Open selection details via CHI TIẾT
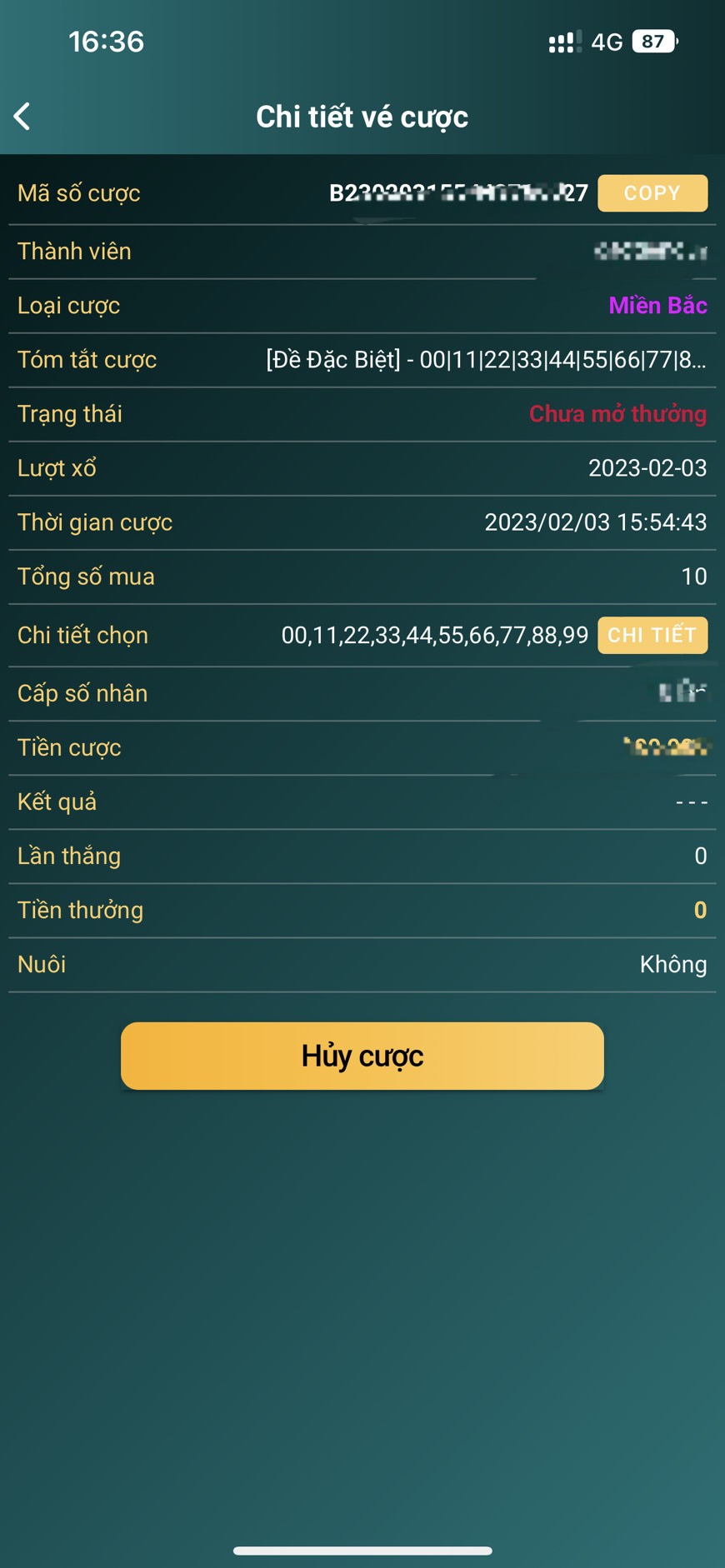725x1568 pixels. 652,636
